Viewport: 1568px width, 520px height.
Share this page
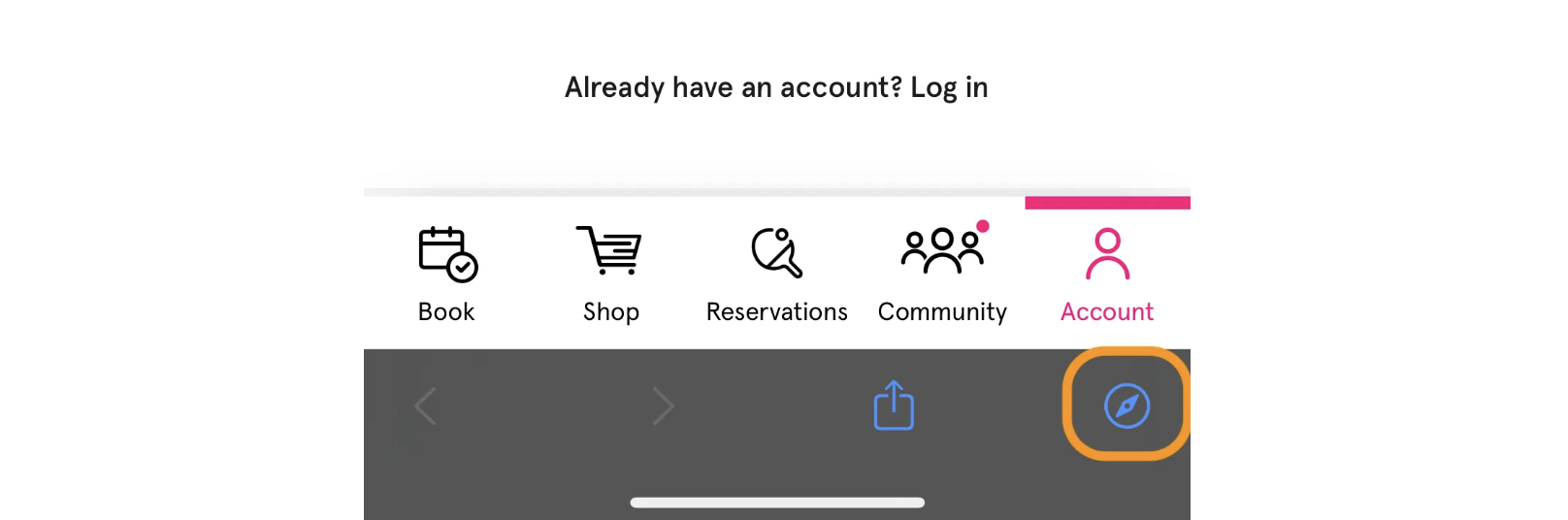(x=894, y=406)
